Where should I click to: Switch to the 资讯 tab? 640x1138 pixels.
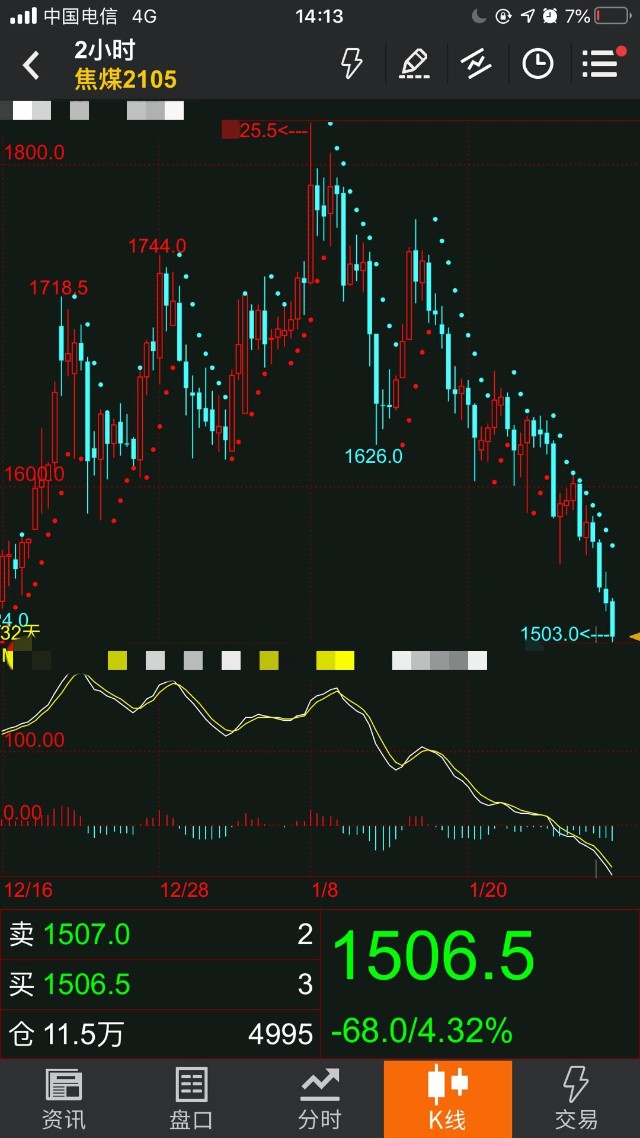(x=64, y=1098)
